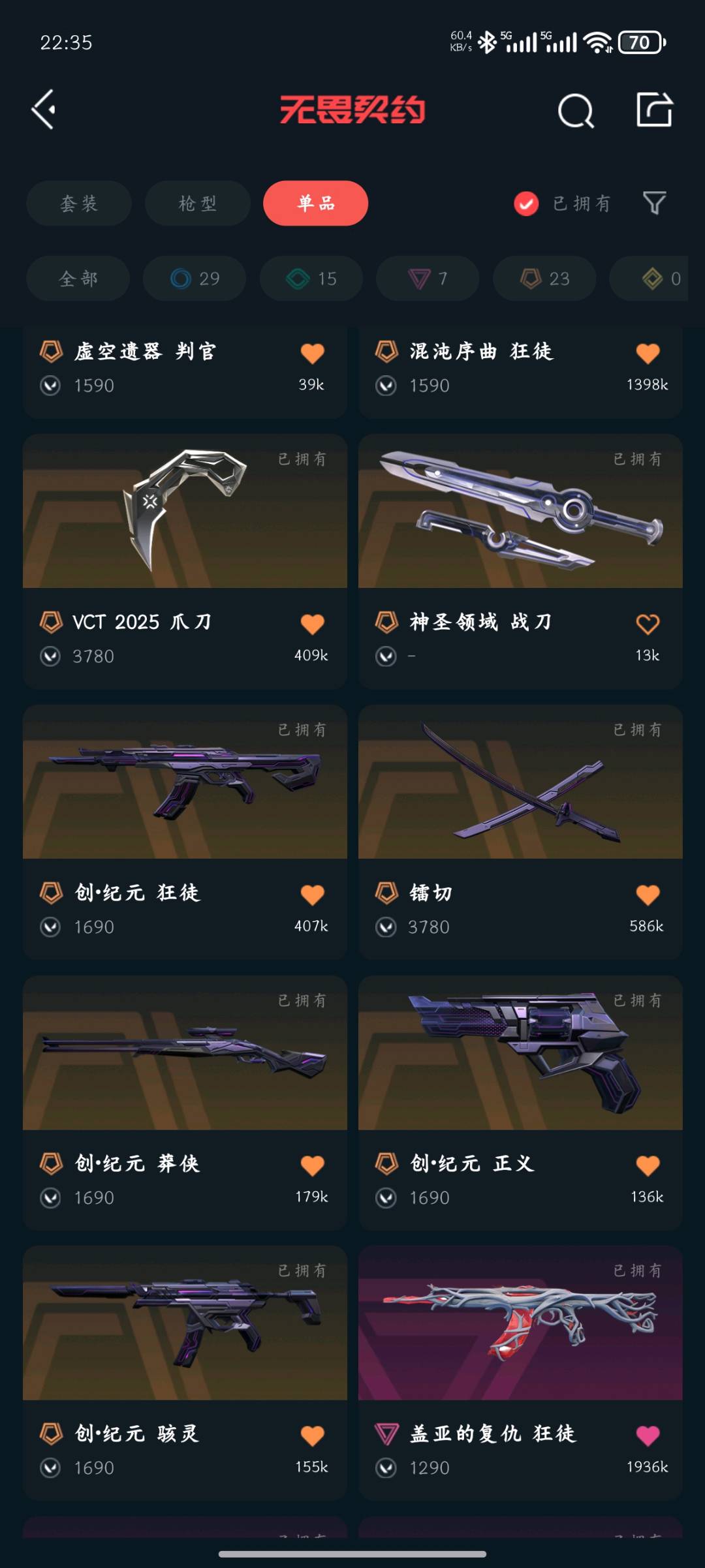Open the VCT 2025 爪刀 skin card
Viewport: 705px width, 1568px height.
point(185,561)
